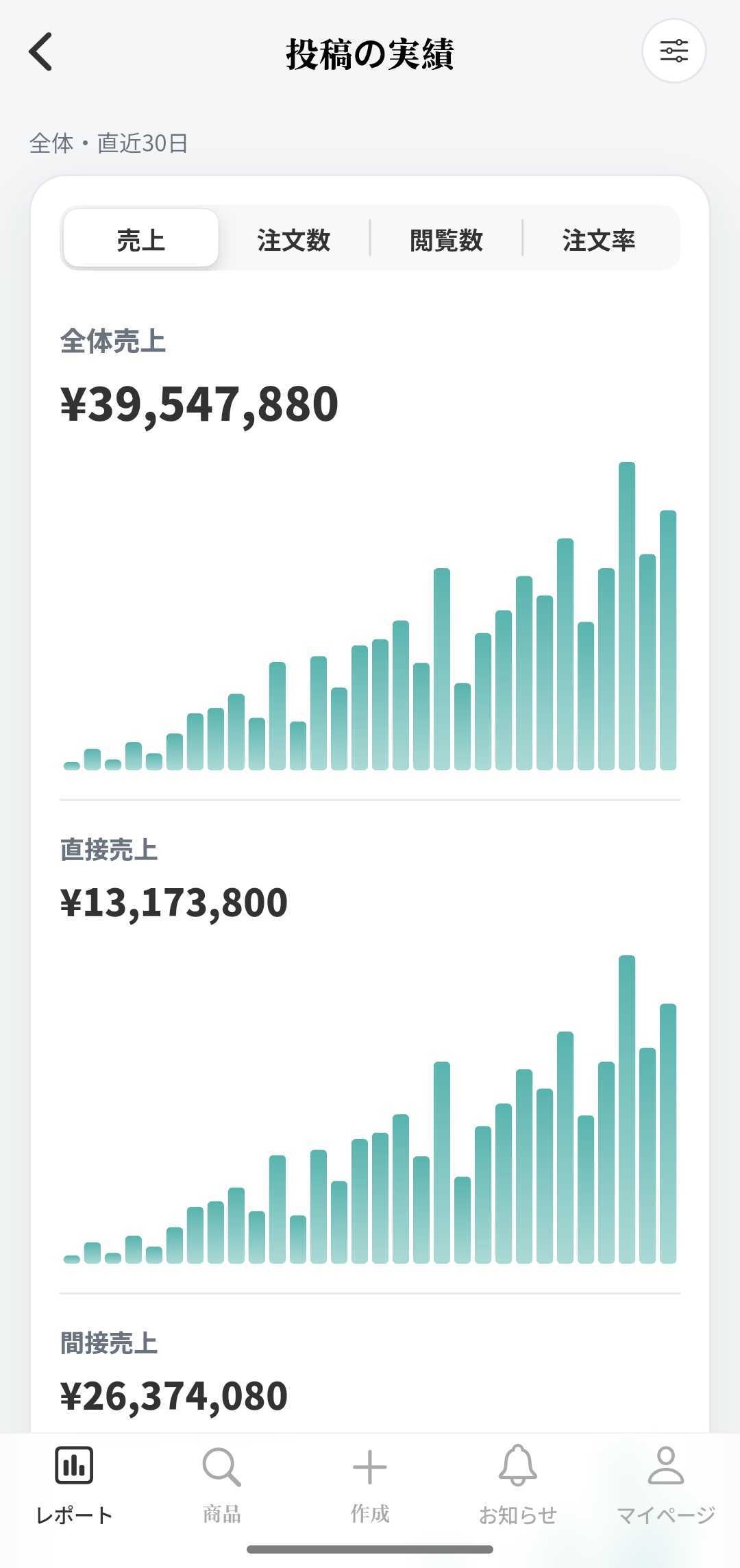Switch to the 注文率 segment
This screenshot has height=1568, width=740.
599,239
